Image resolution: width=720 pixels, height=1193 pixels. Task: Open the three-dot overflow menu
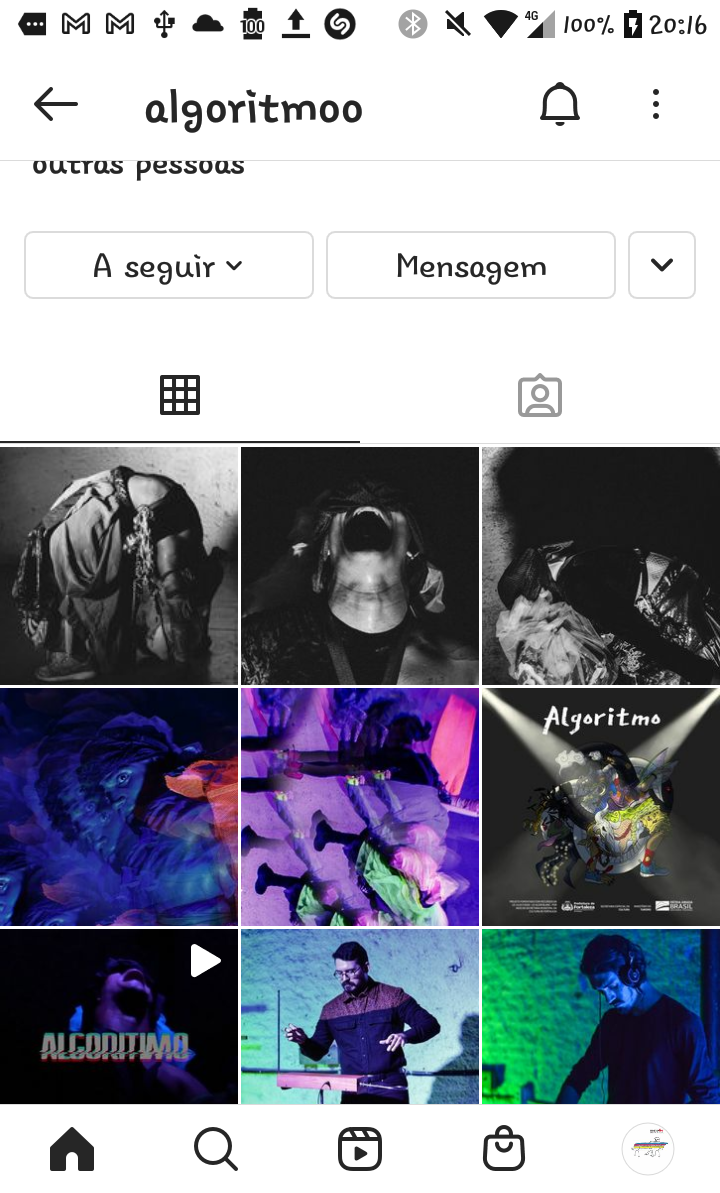coord(656,104)
